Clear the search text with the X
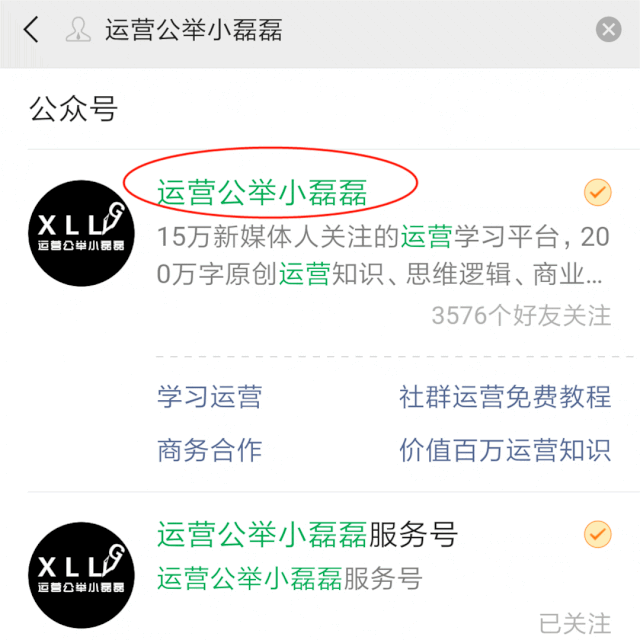This screenshot has width=640, height=640. pyautogui.click(x=608, y=30)
